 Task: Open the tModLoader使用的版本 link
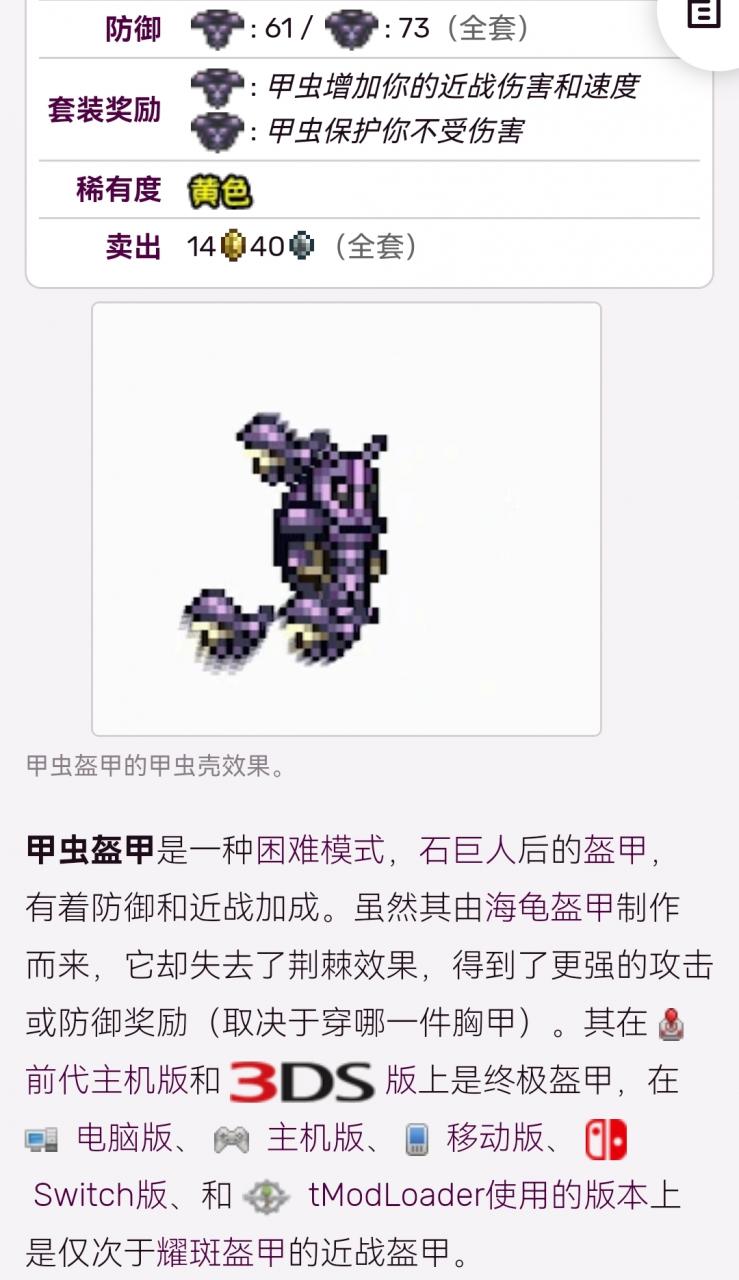pyautogui.click(x=478, y=1195)
